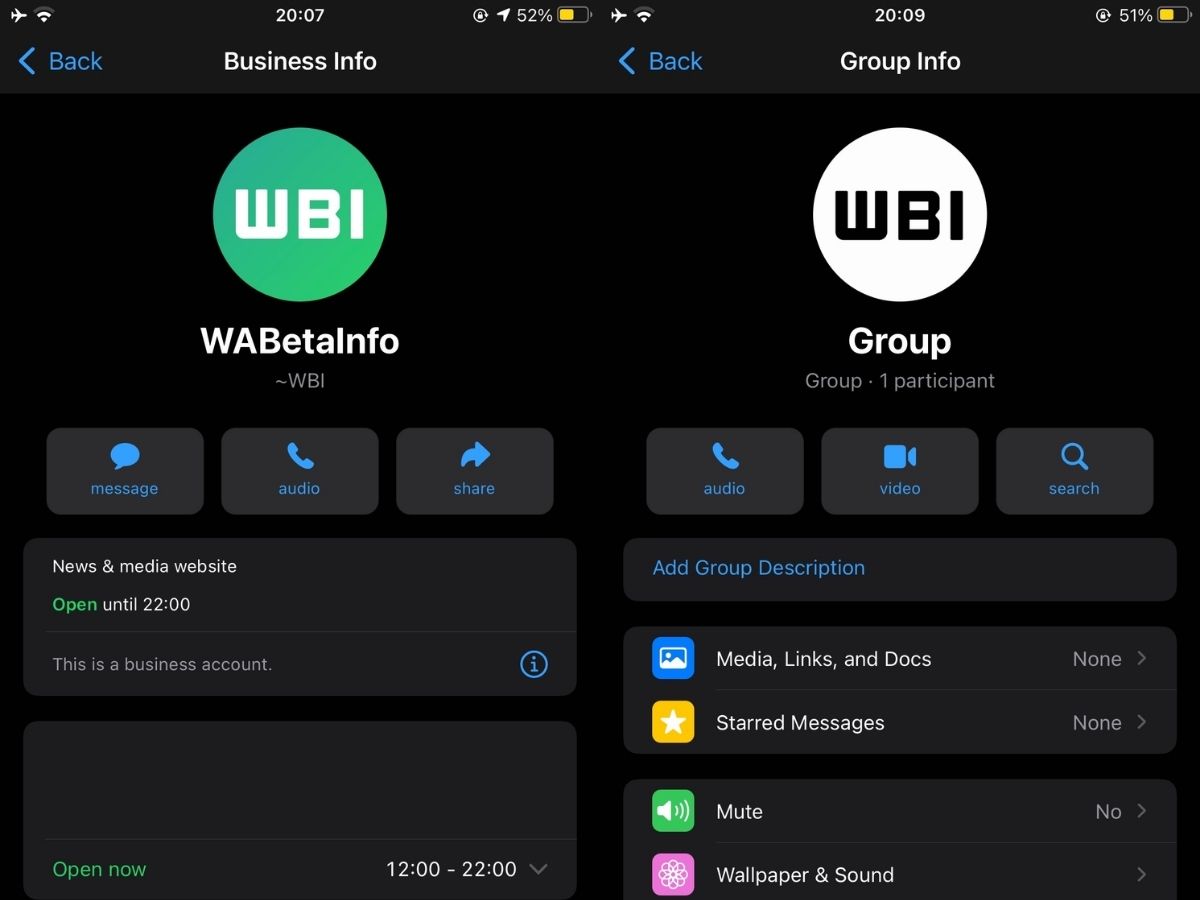
Task: Message the WABetaInfo business account
Action: [x=125, y=471]
